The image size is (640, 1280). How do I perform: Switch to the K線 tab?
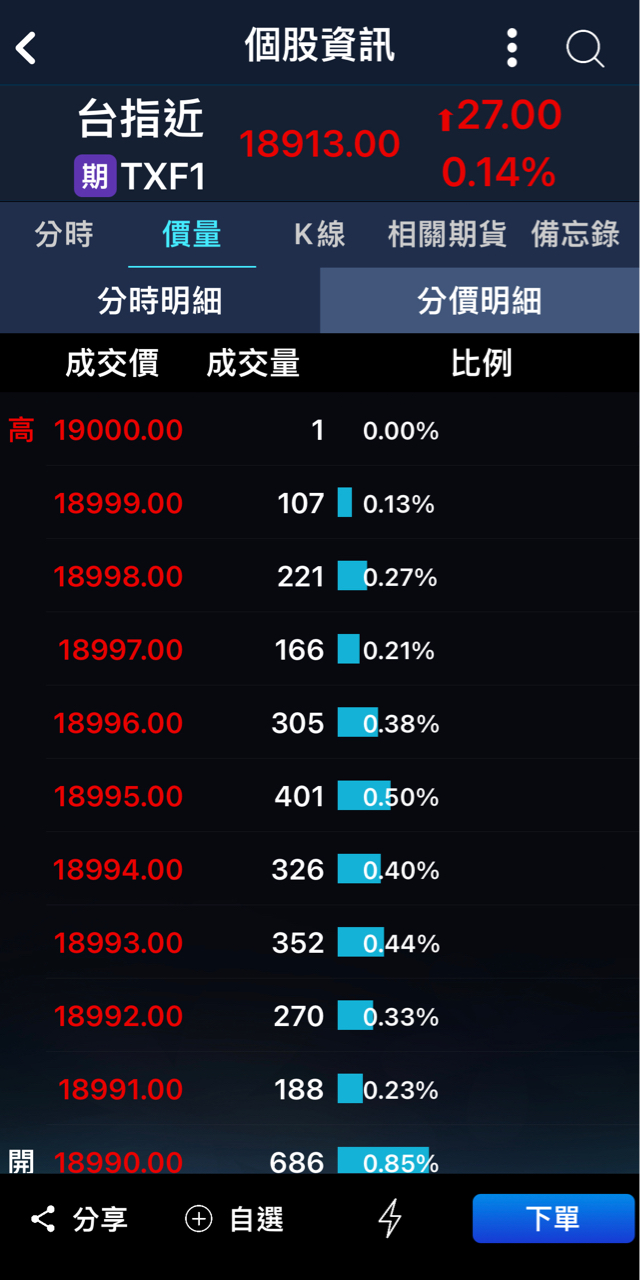320,234
